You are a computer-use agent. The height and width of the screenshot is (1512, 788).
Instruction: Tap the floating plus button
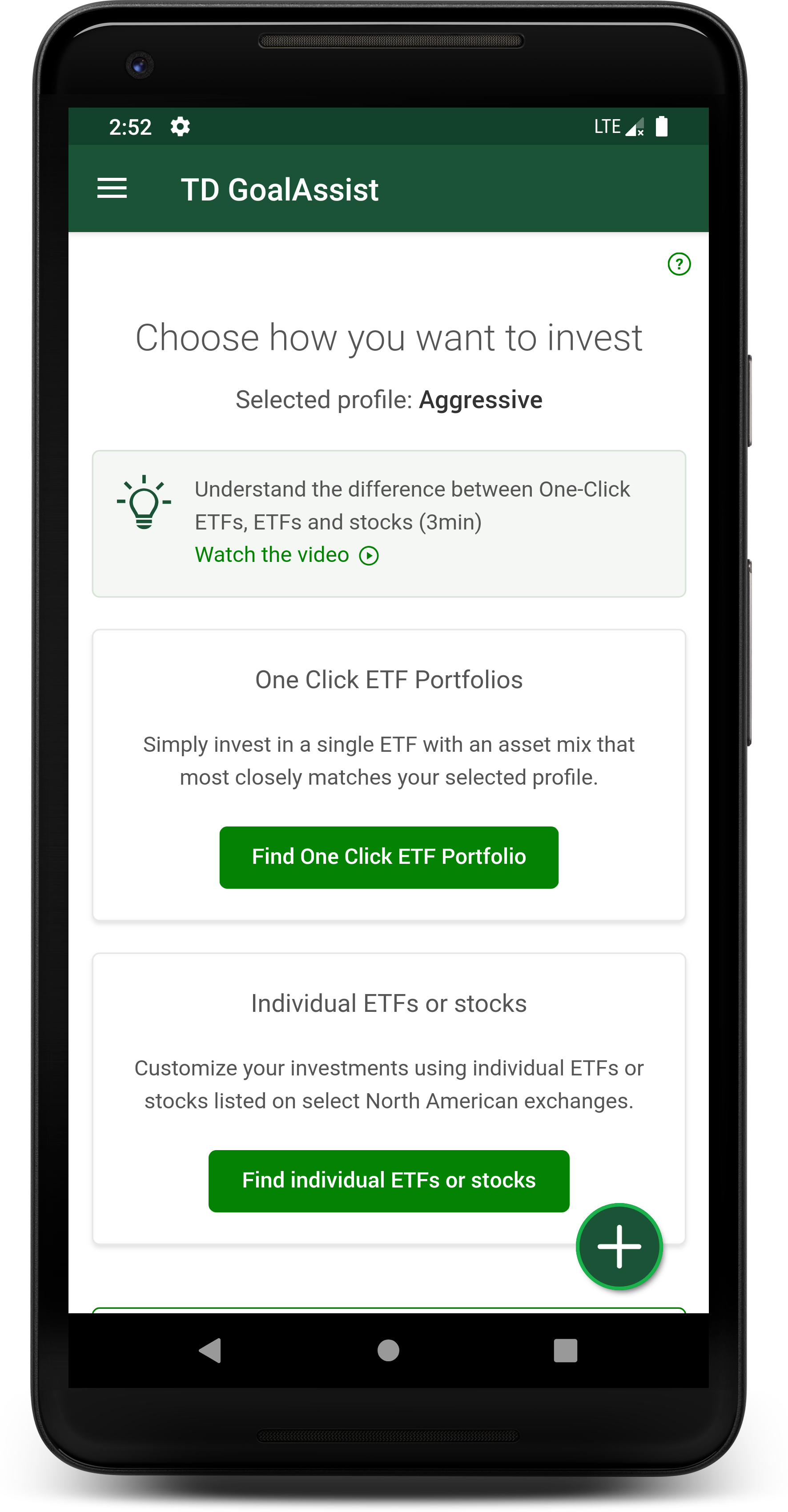point(619,1246)
